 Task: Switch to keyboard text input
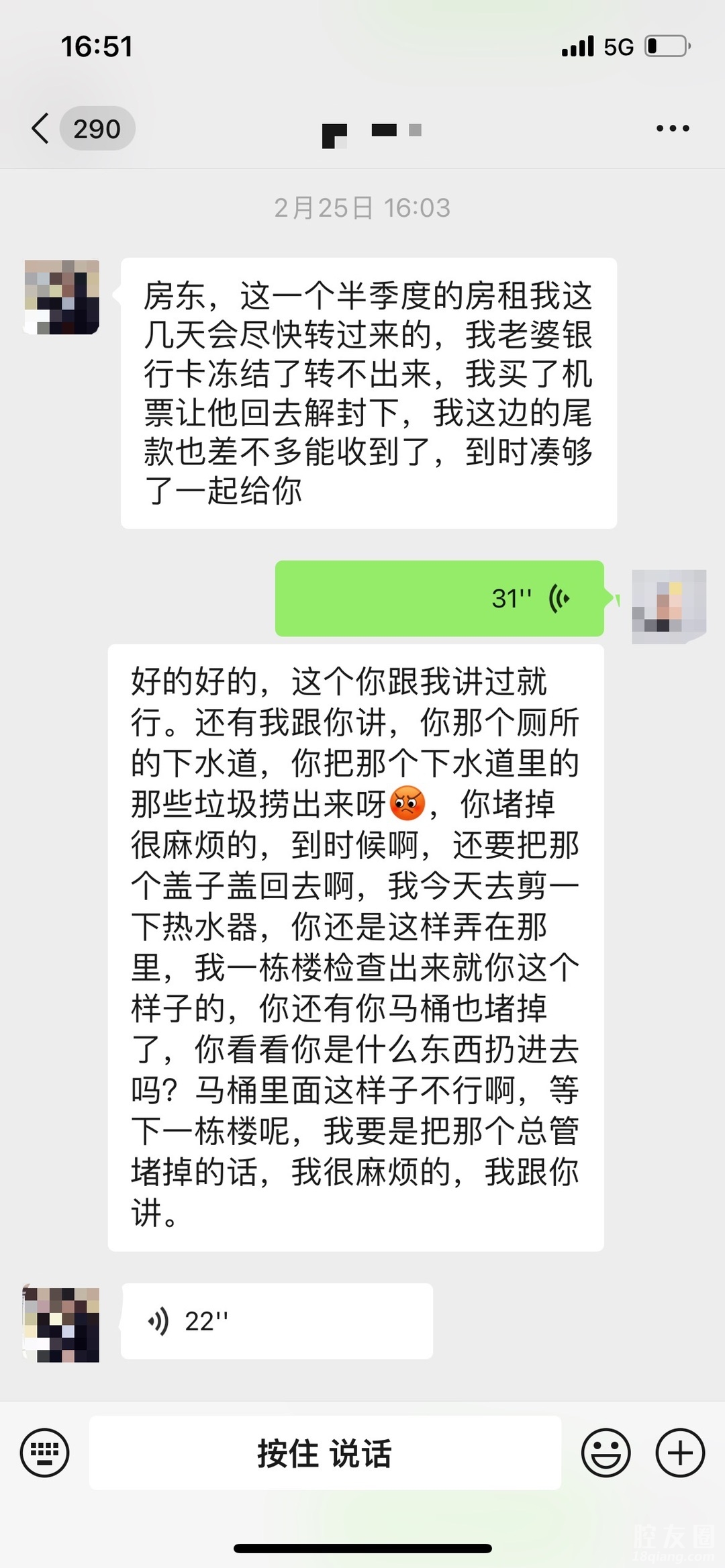click(45, 1453)
